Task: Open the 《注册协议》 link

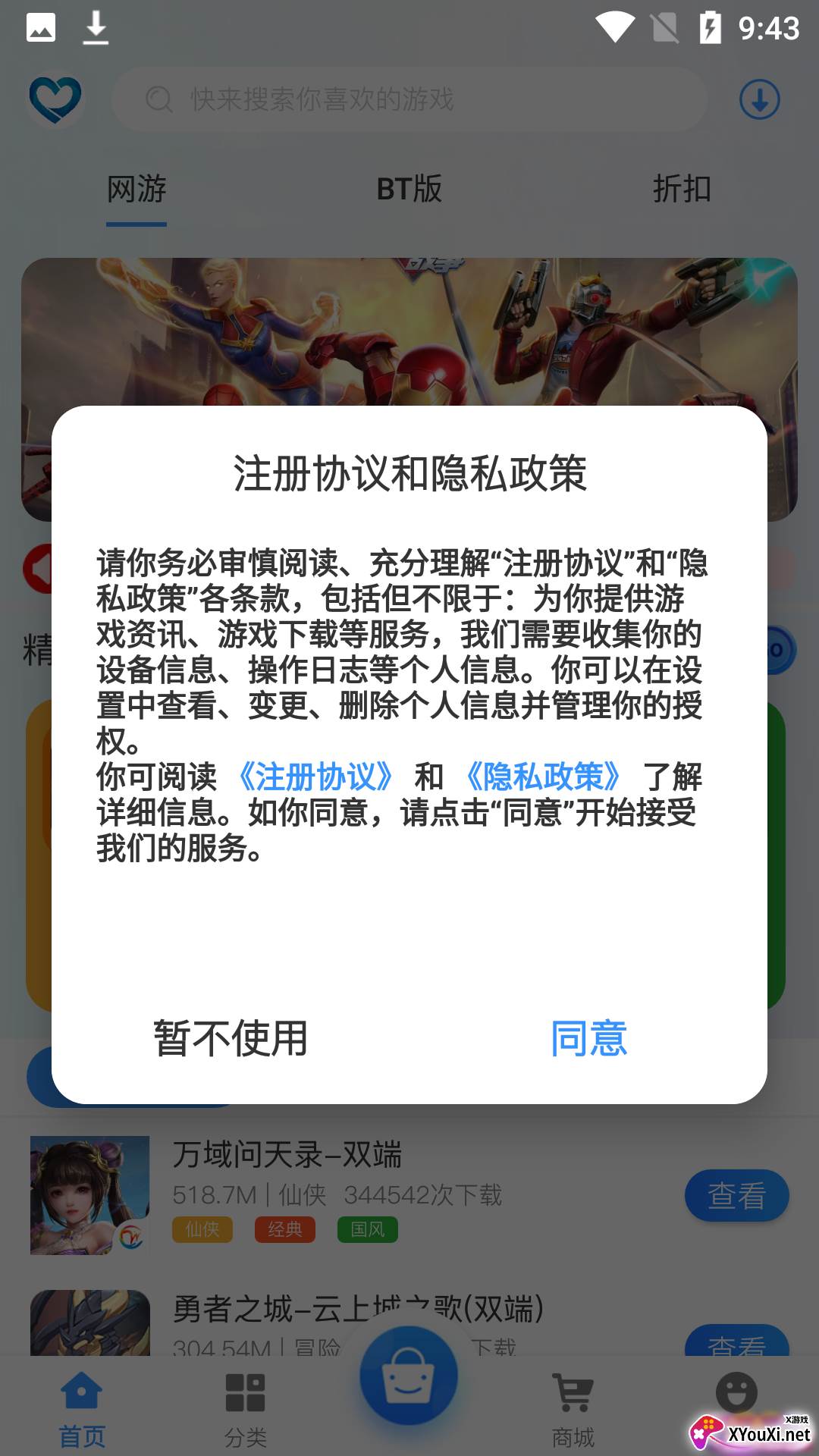Action: tap(315, 777)
